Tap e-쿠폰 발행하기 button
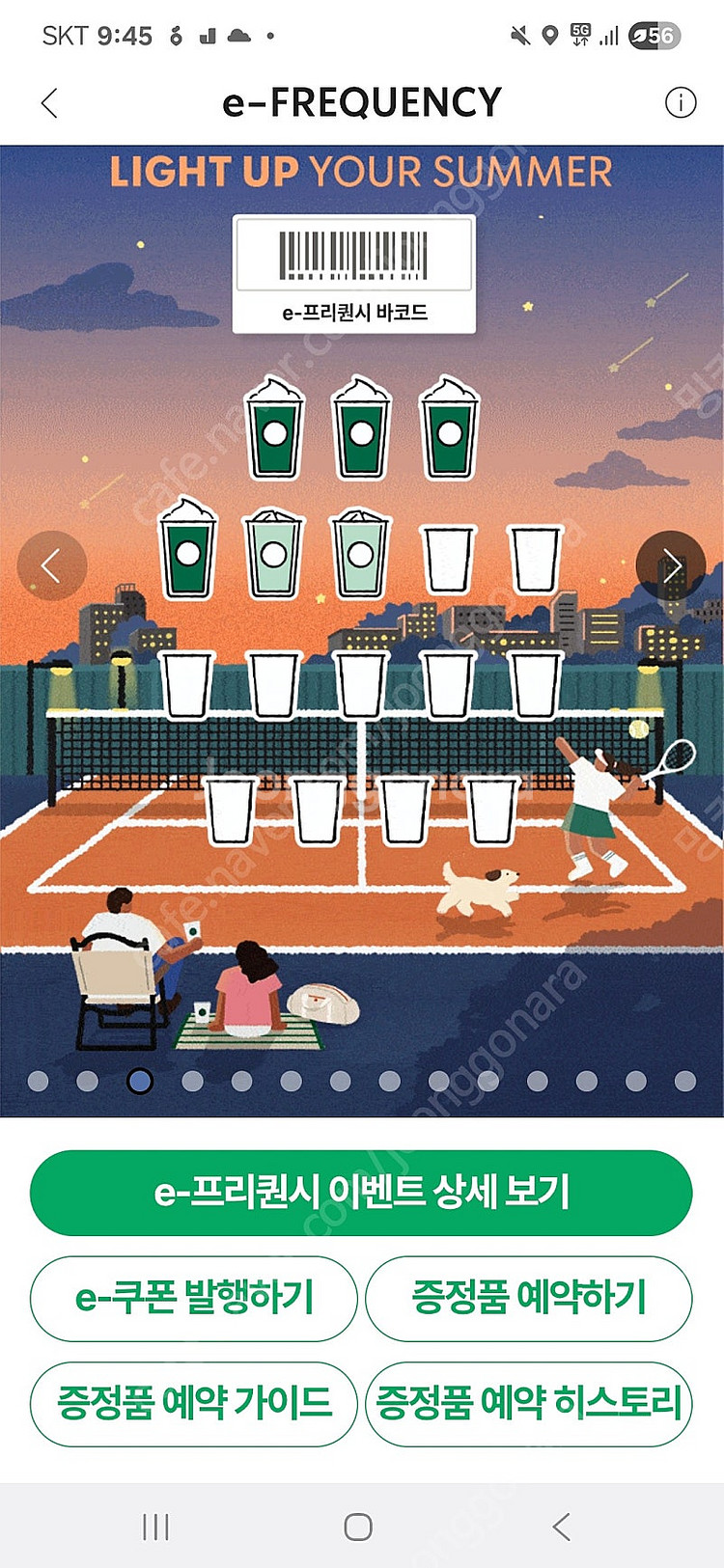Image resolution: width=724 pixels, height=1568 pixels. point(194,1298)
